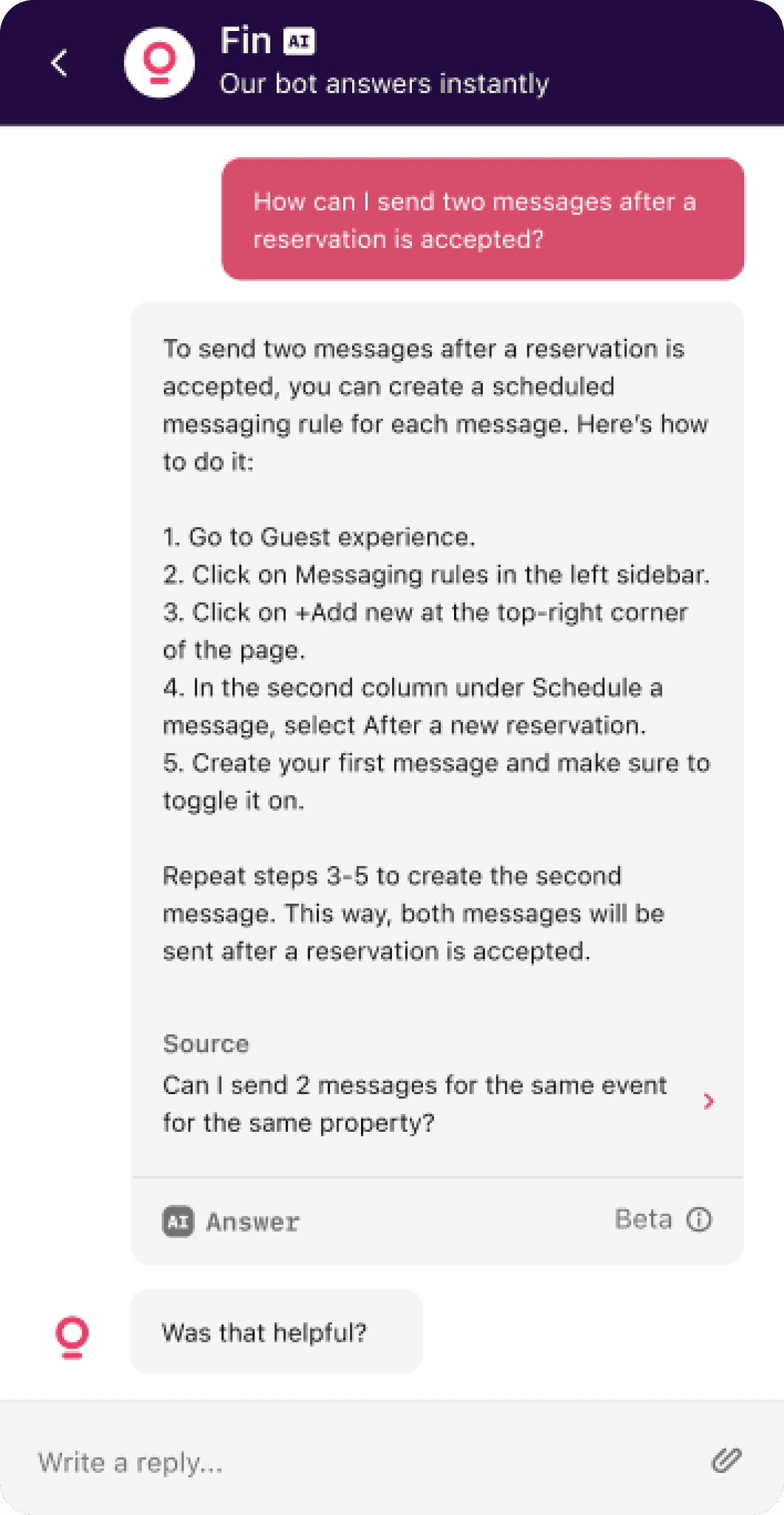784x1515 pixels.
Task: Focus the Write a reply field
Action: (x=362, y=1462)
